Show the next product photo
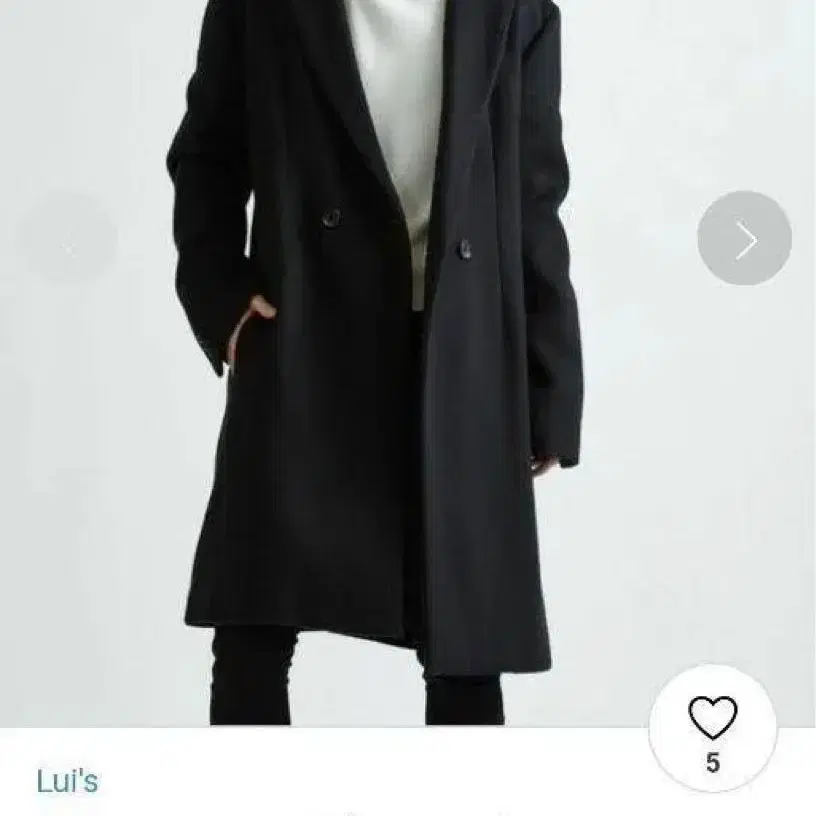816x816 pixels. 744,238
